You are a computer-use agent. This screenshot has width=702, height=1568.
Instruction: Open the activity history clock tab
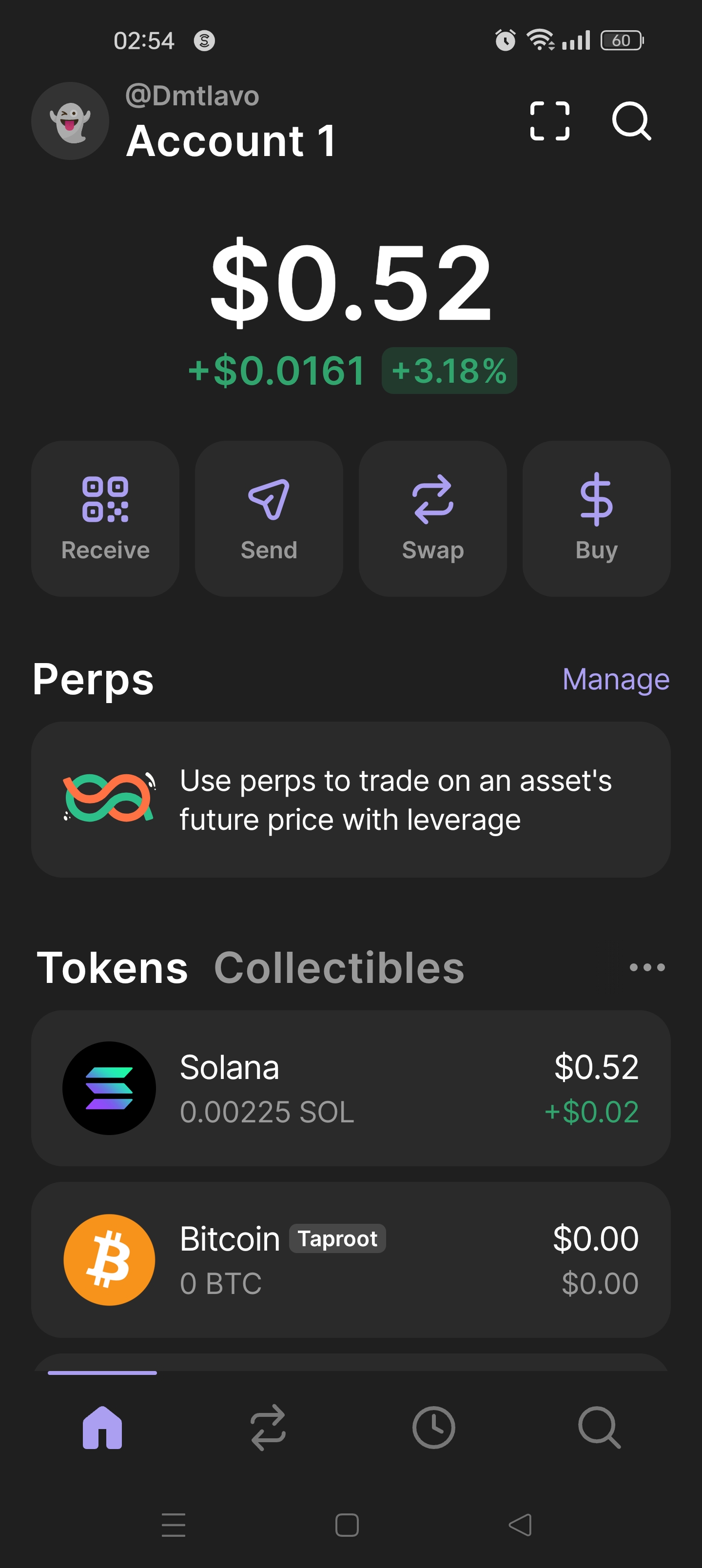[x=433, y=1427]
